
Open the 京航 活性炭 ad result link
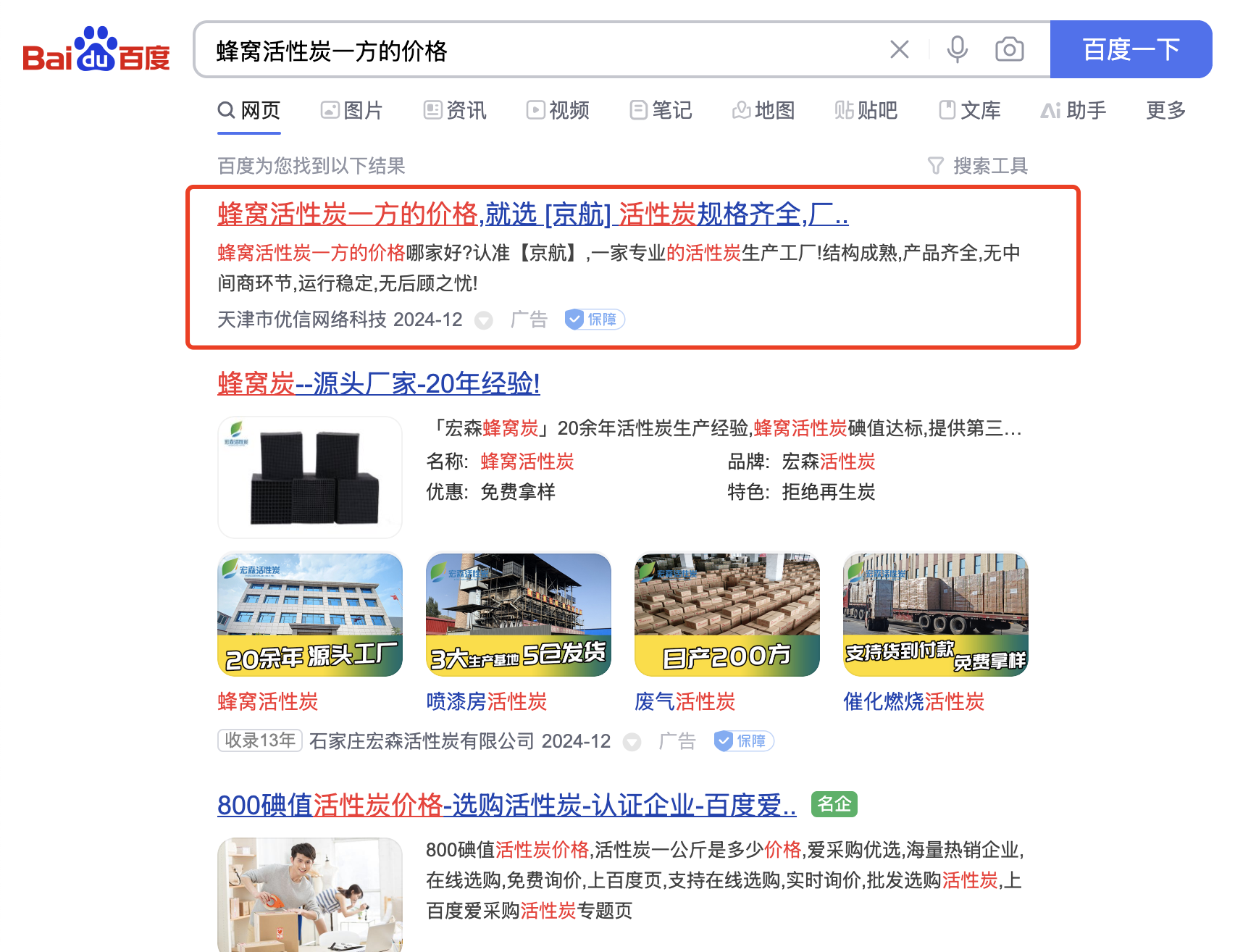point(532,214)
